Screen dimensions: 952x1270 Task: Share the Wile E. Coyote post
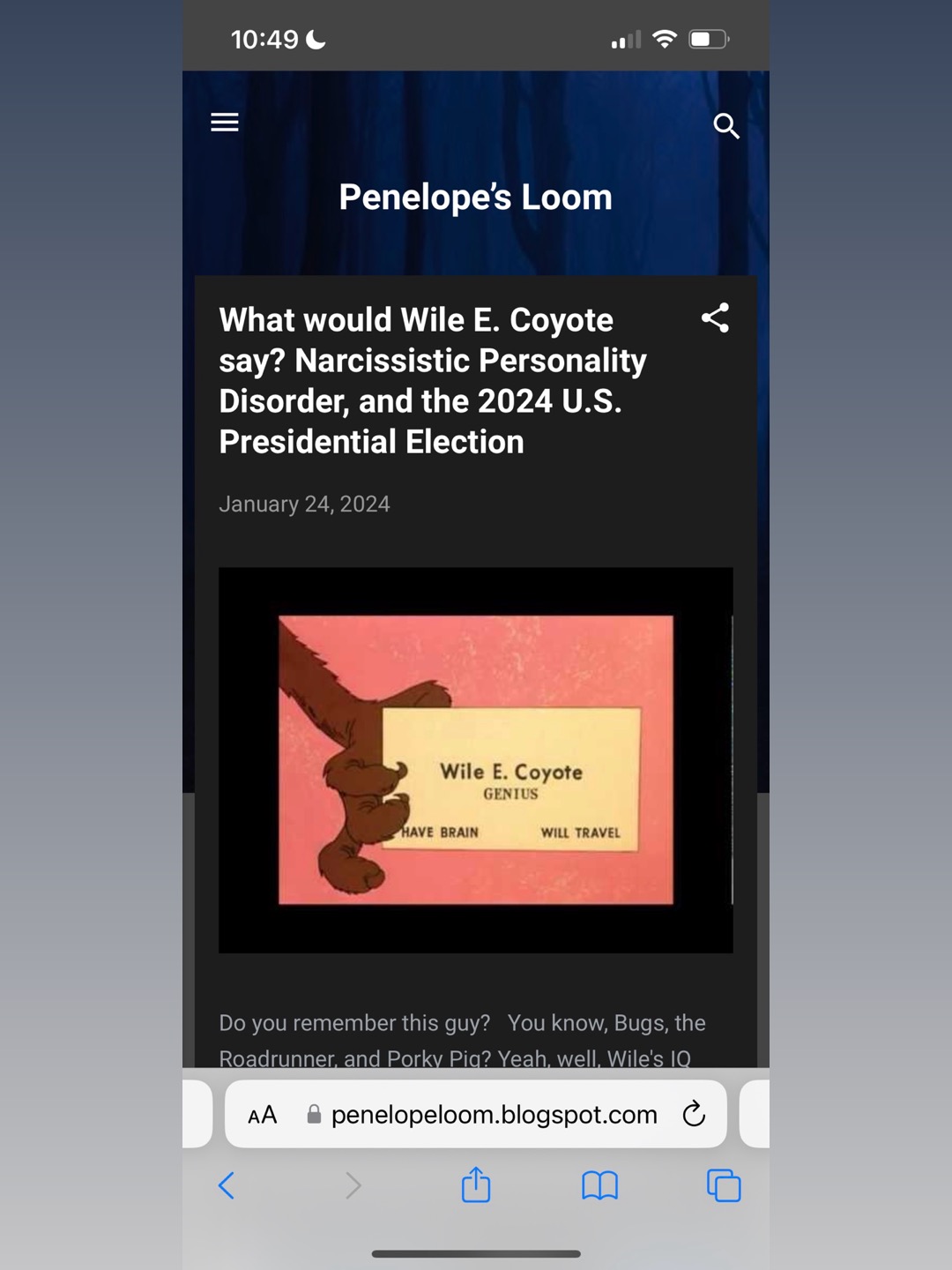tap(715, 318)
